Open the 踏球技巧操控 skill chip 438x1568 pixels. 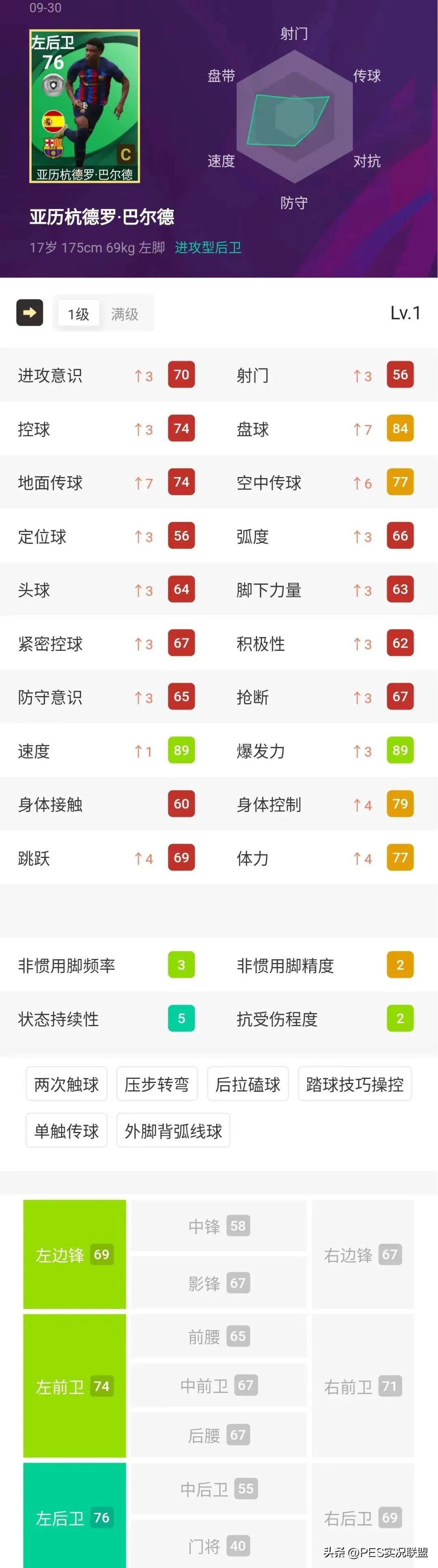pyautogui.click(x=354, y=1083)
